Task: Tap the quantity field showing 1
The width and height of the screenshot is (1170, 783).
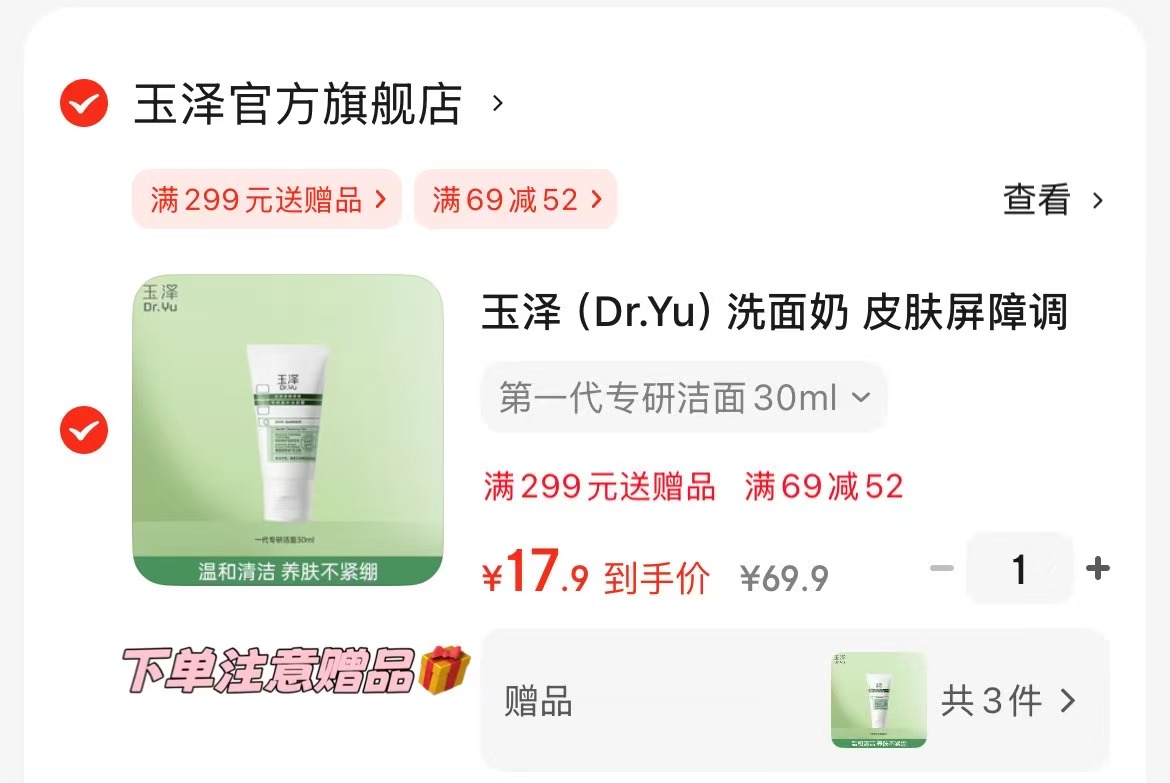Action: coord(1019,569)
